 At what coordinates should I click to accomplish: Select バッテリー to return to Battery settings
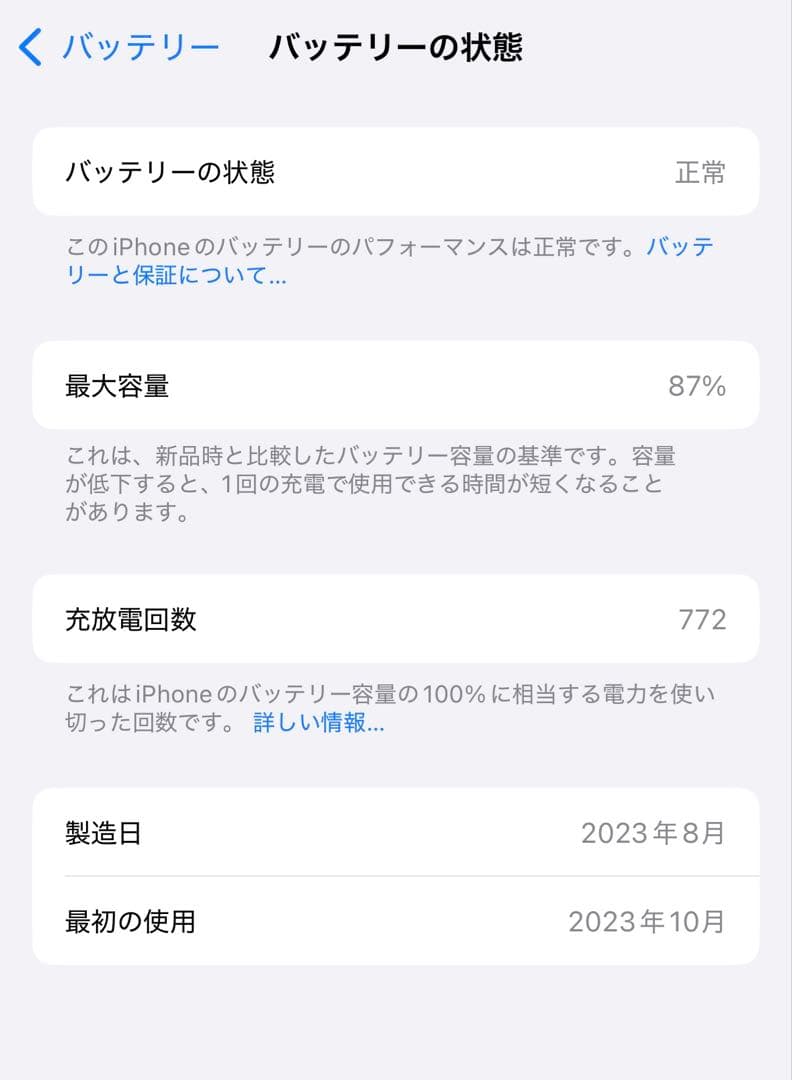click(140, 45)
